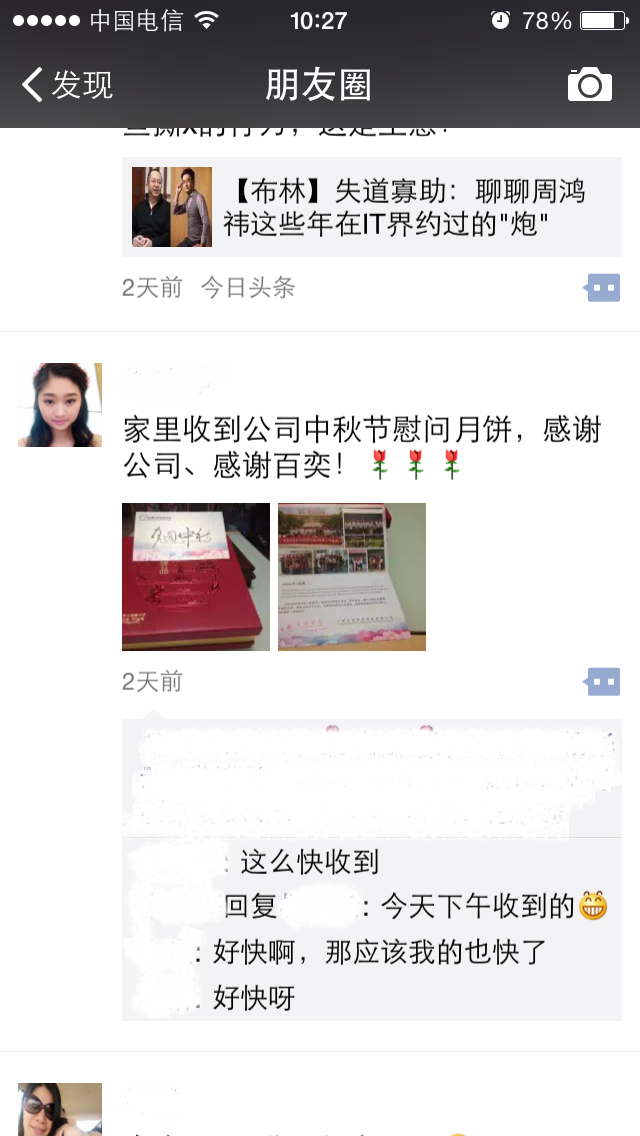The width and height of the screenshot is (640, 1136).
Task: View the greeting card group photo
Action: click(352, 577)
